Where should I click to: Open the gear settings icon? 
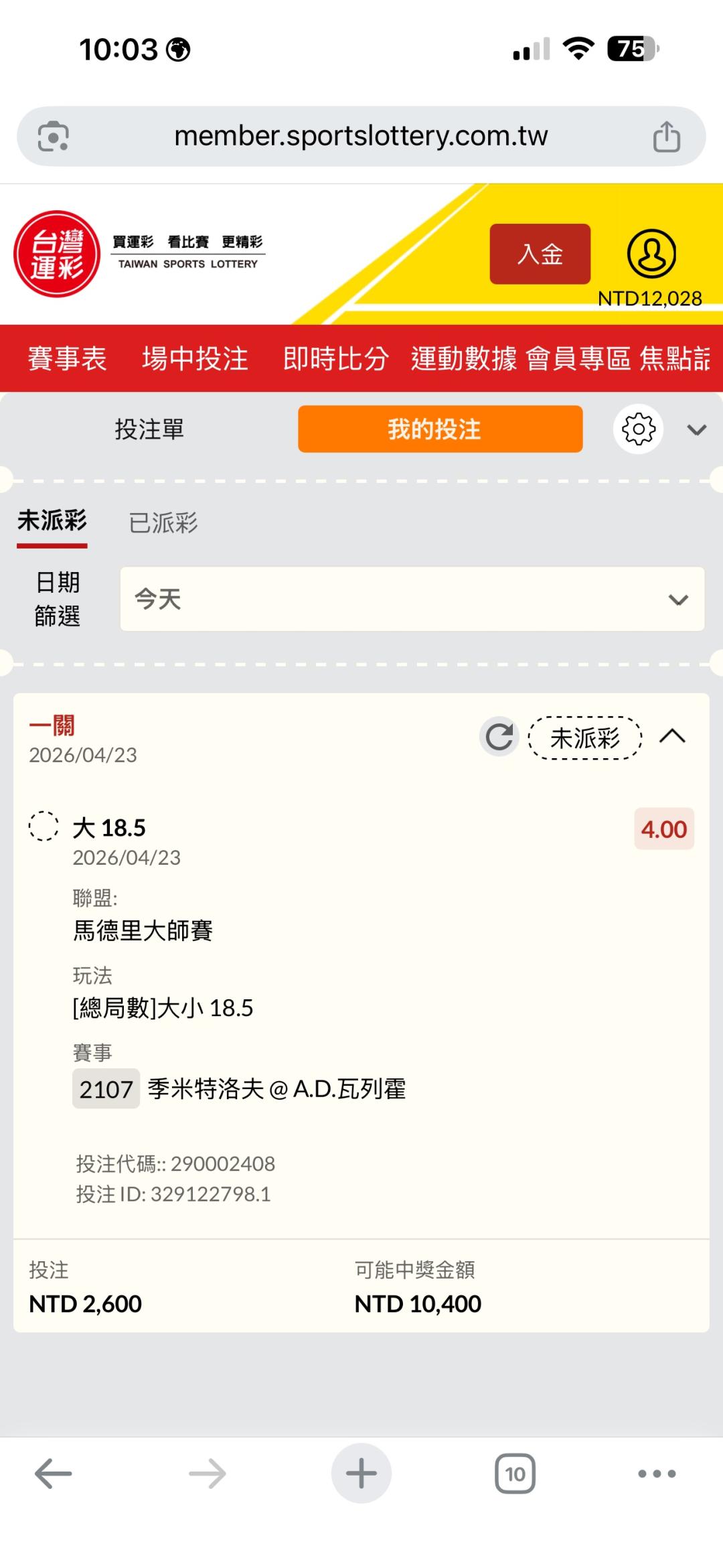coord(638,429)
